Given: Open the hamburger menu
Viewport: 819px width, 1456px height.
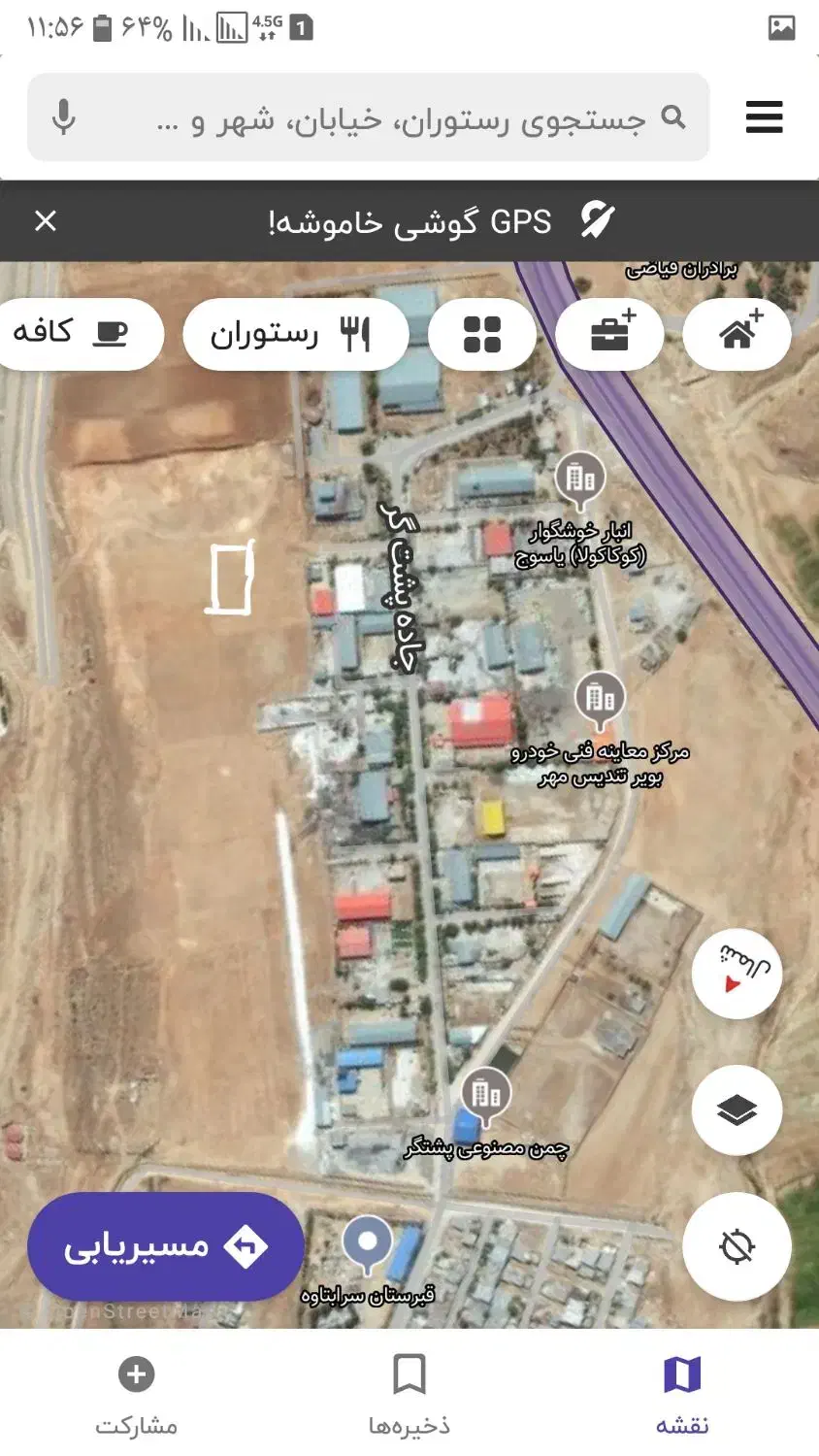Looking at the screenshot, I should click(x=765, y=116).
